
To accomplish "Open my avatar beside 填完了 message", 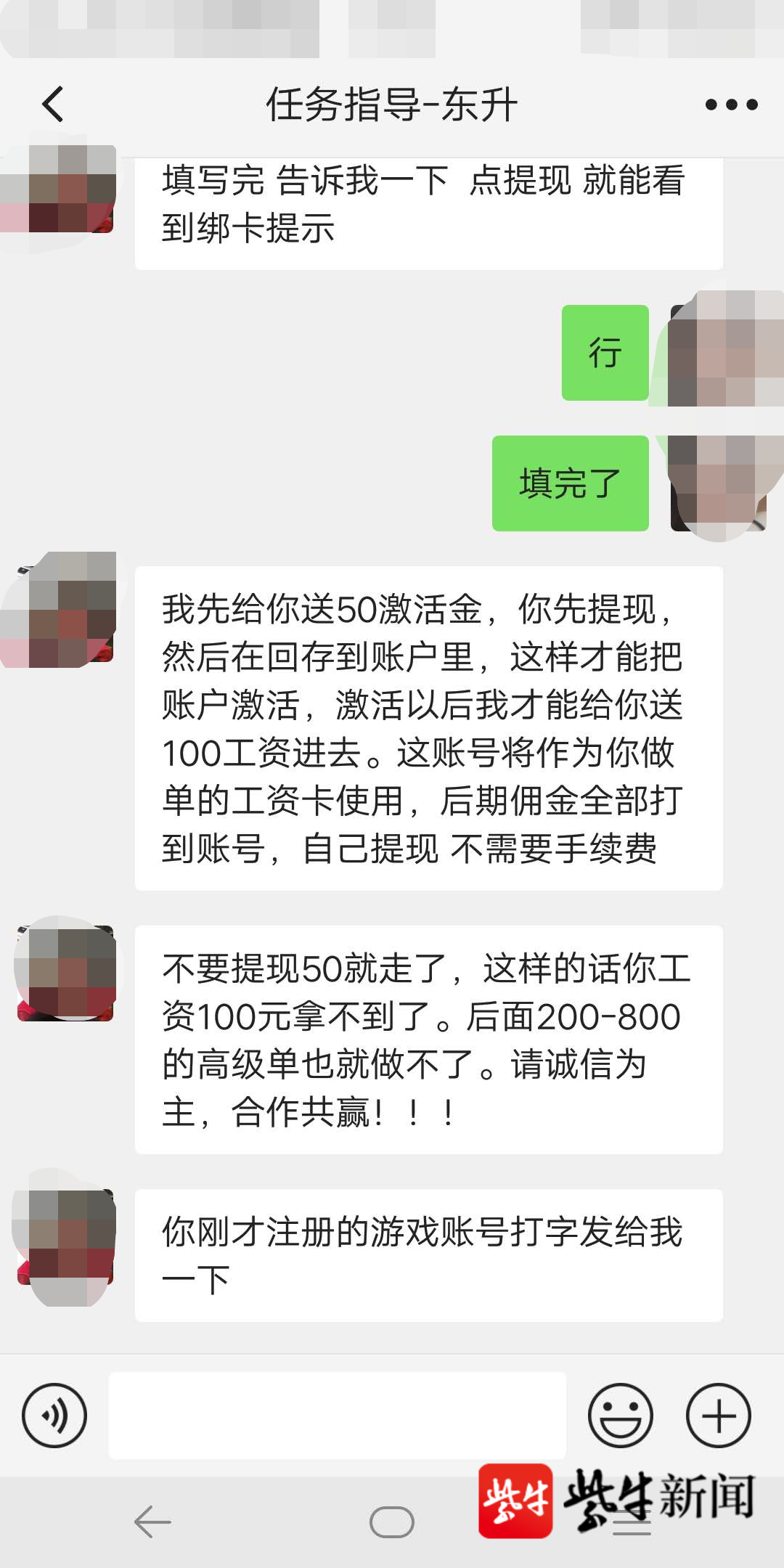I will 718,483.
